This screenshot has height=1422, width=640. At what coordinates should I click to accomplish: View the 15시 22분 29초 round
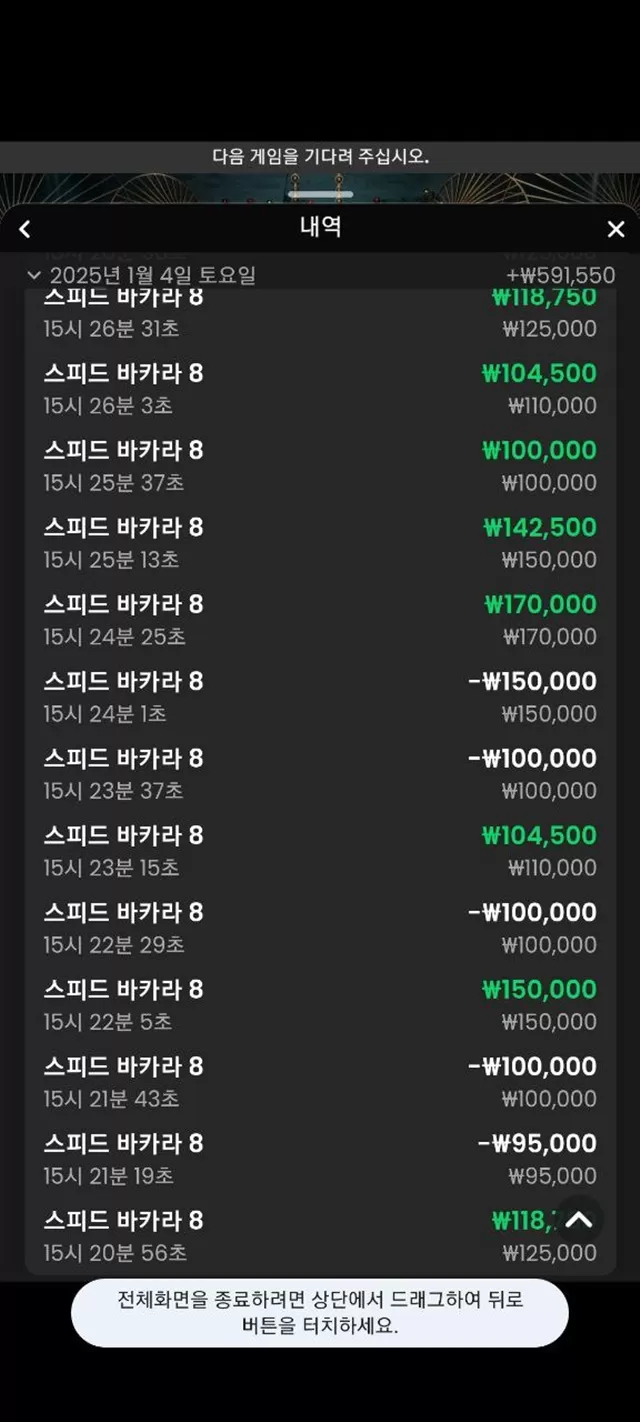(x=320, y=928)
